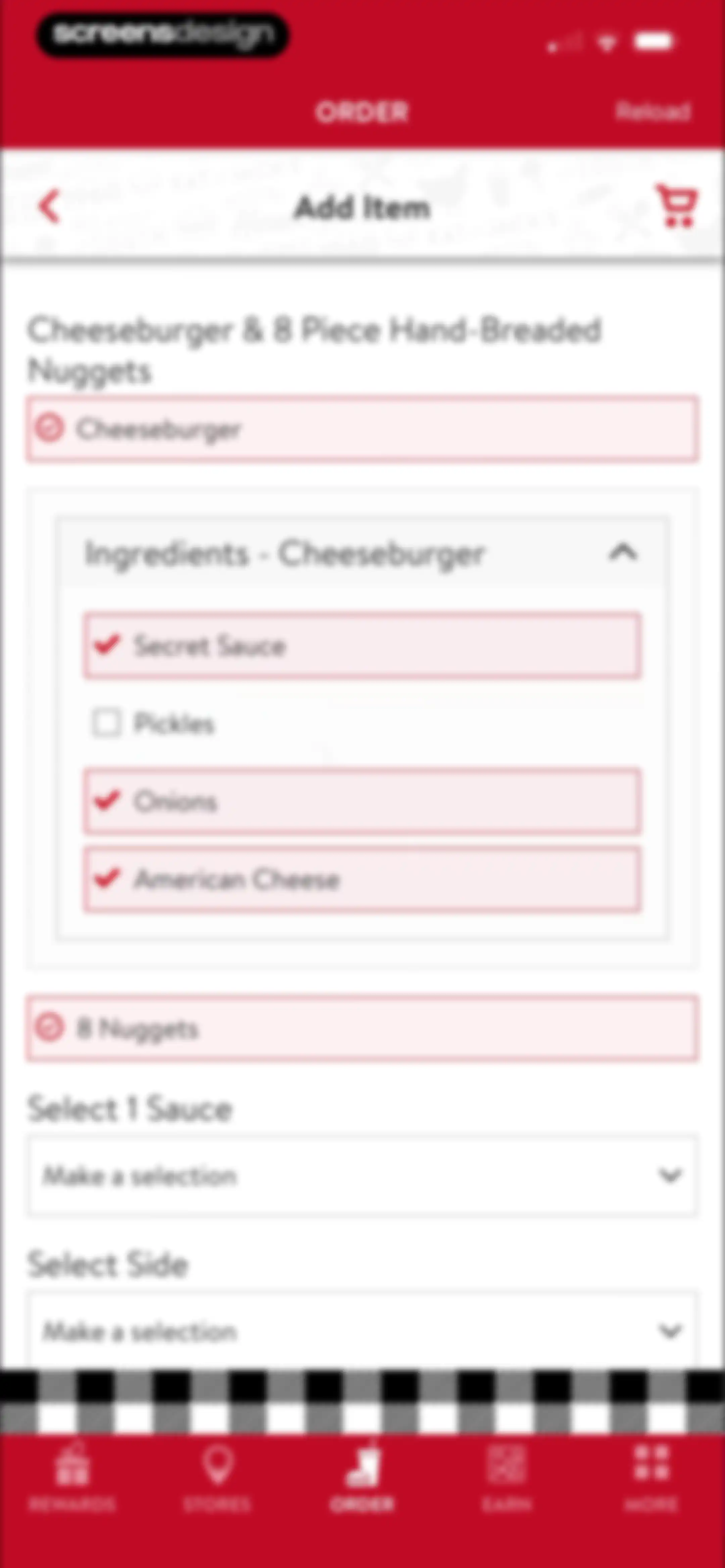Uncheck Secret Sauce ingredient
725x1568 pixels.
click(x=362, y=645)
